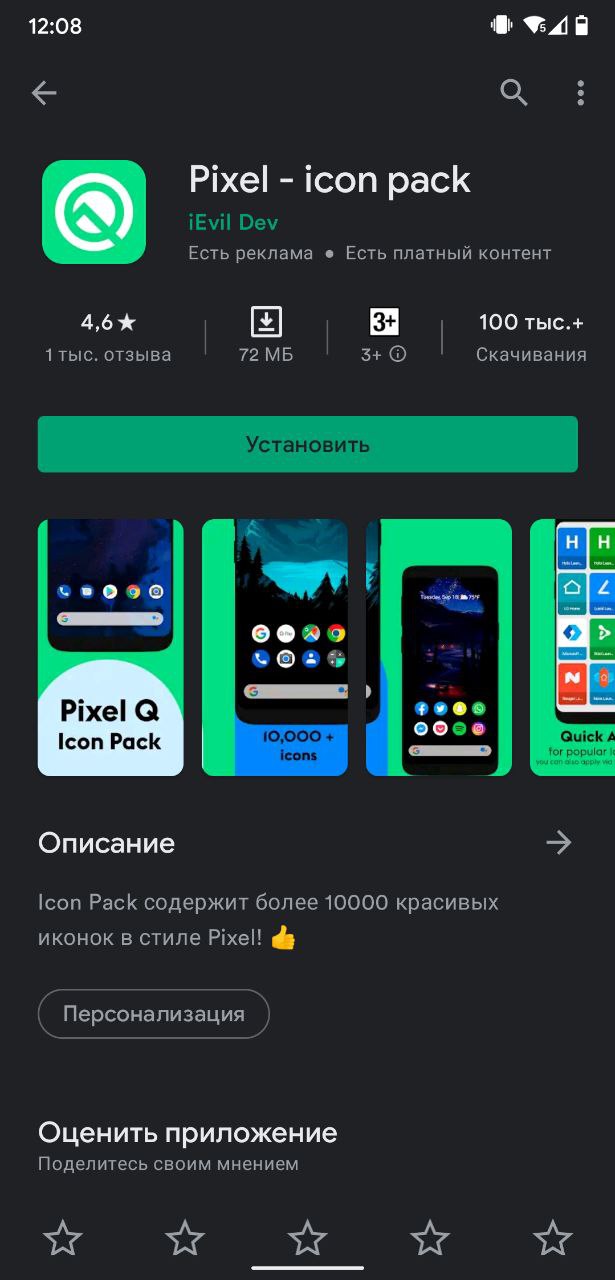Image resolution: width=615 pixels, height=1280 pixels.
Task: Open the 10,000+ icons screenshot
Action: (275, 633)
